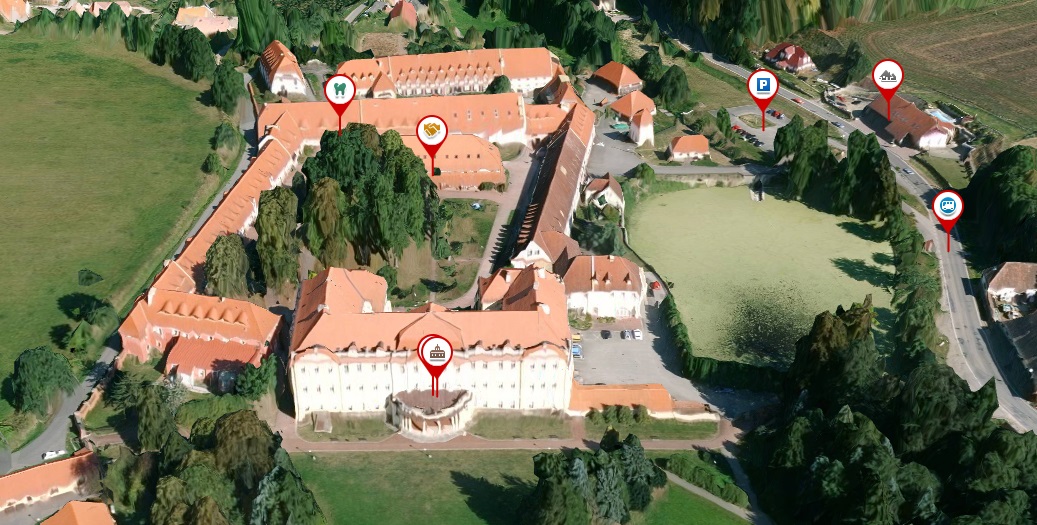Open the landmark building pin on the palace
Image resolution: width=1037 pixels, height=525 pixels.
click(x=436, y=352)
